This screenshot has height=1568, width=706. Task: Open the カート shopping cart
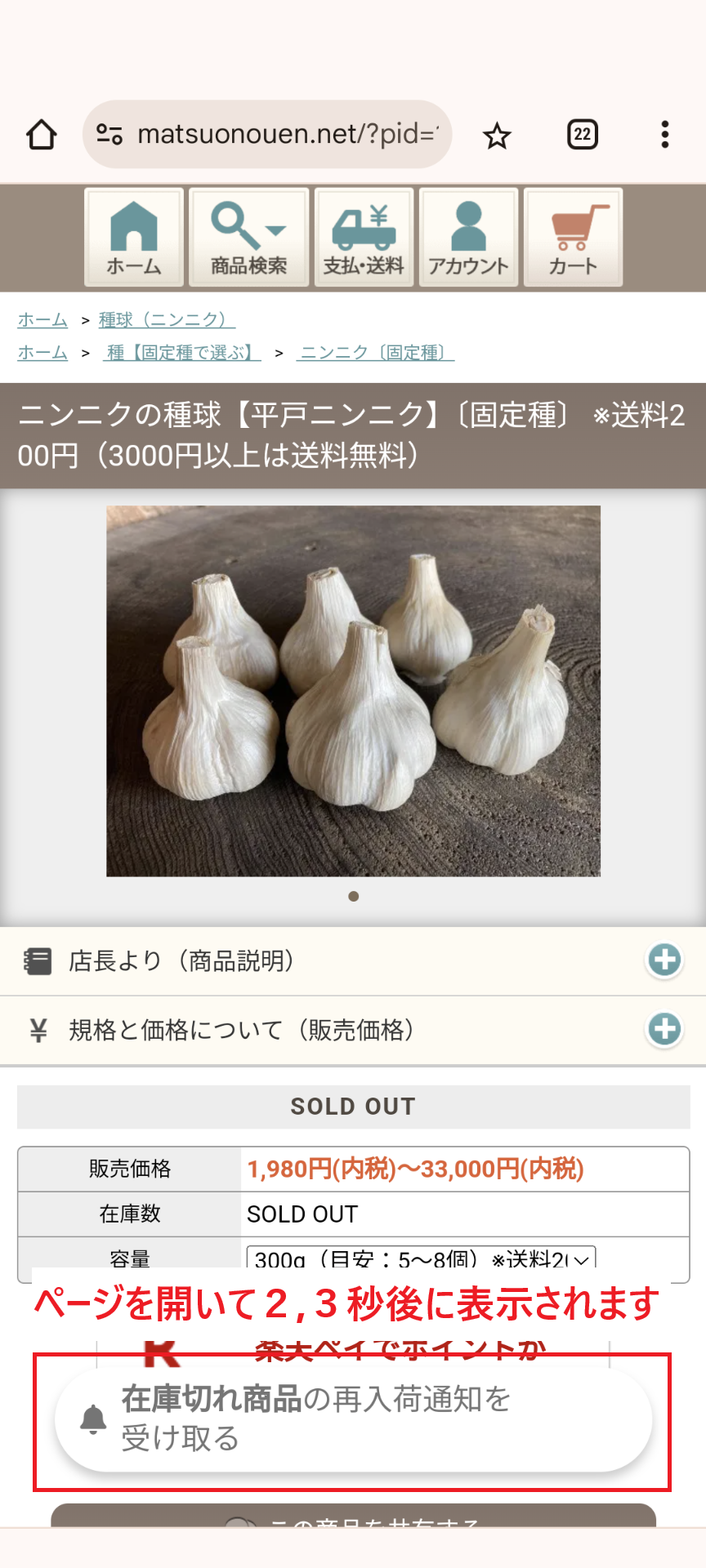pos(573,238)
